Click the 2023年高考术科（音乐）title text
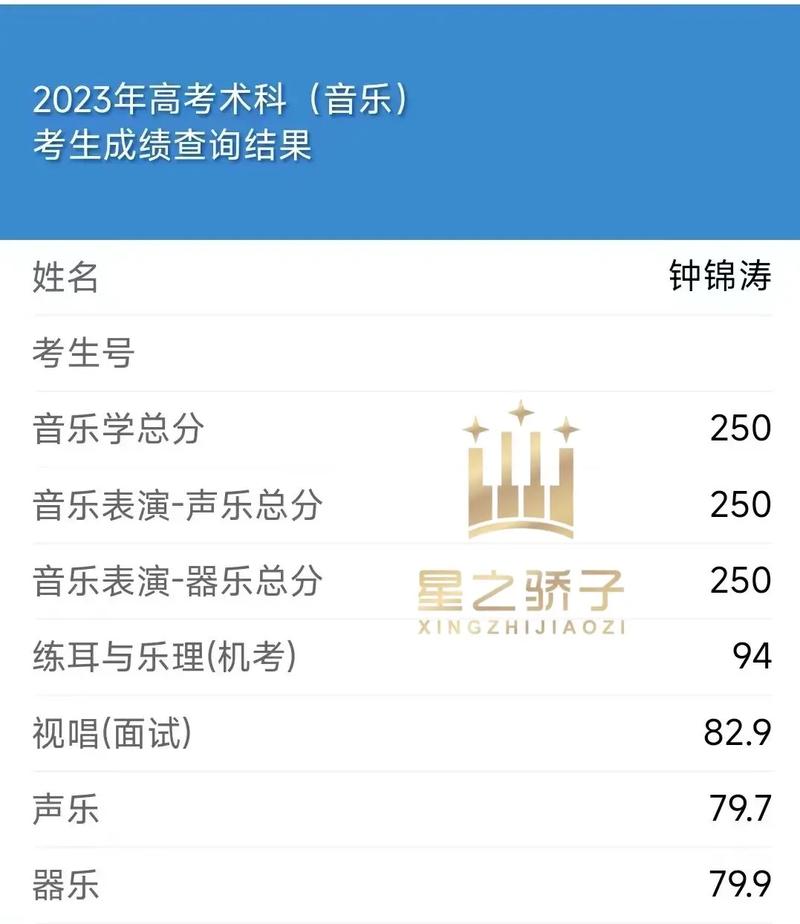The image size is (800, 924). pyautogui.click(x=218, y=97)
